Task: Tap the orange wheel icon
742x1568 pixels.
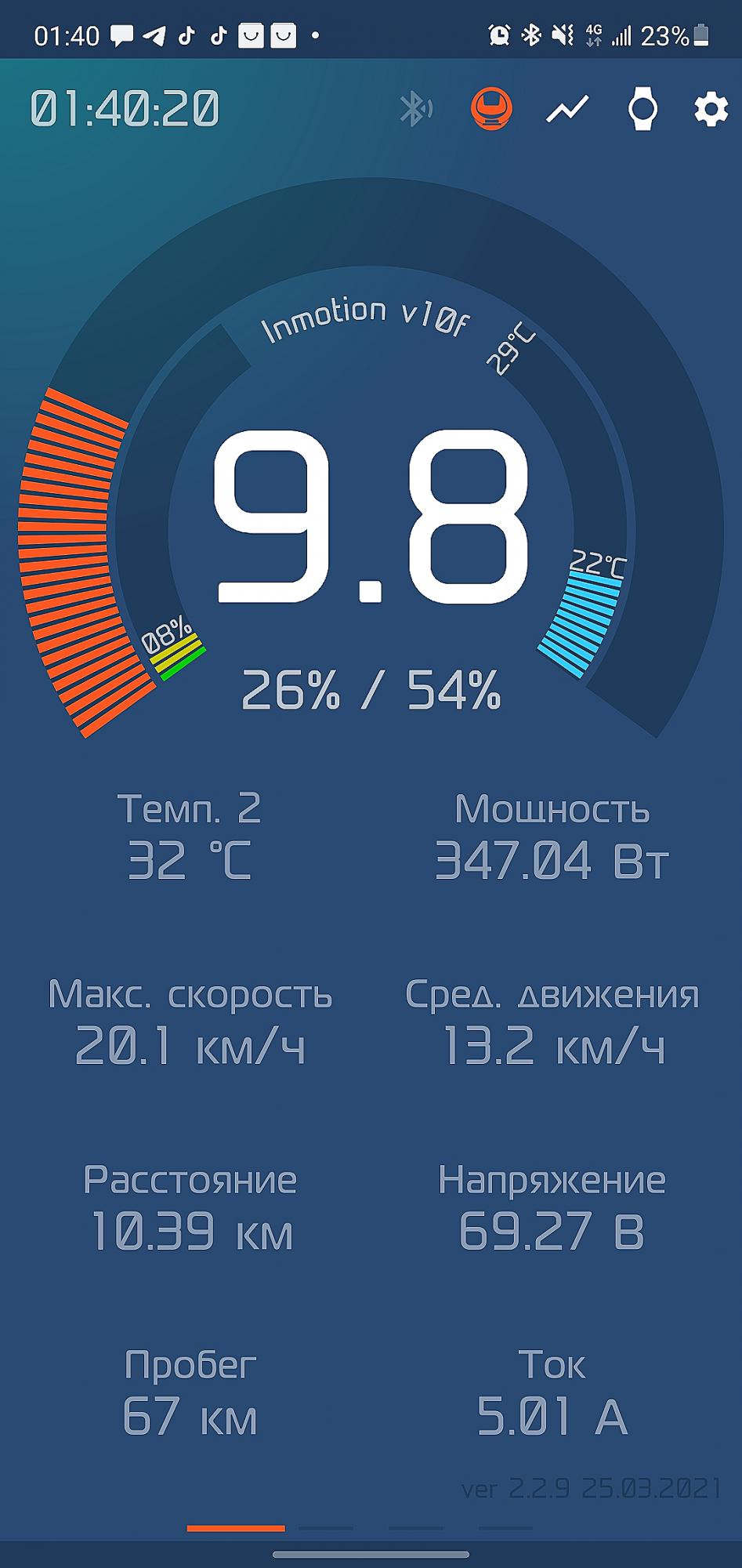Action: [491, 109]
